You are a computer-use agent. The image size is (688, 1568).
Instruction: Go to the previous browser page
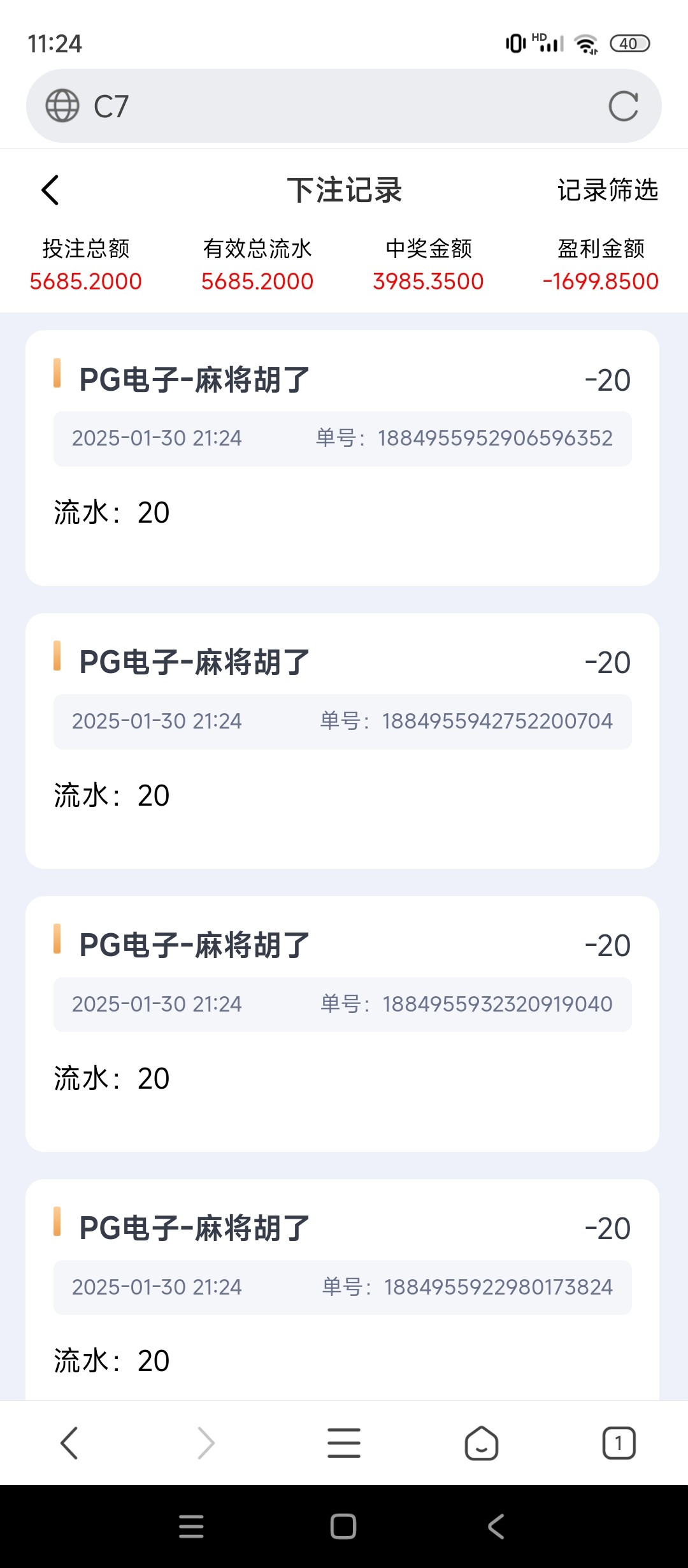pyautogui.click(x=69, y=1443)
